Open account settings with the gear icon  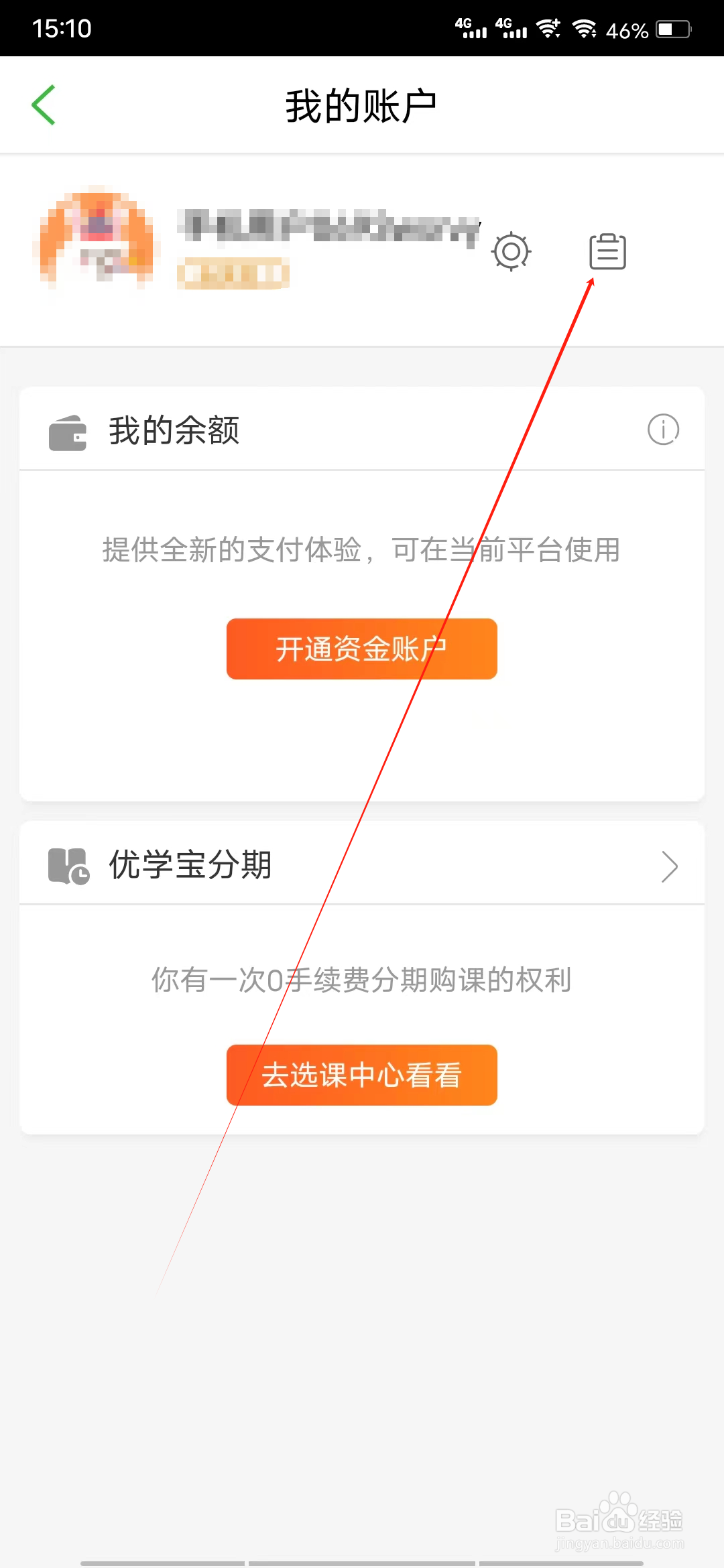pyautogui.click(x=511, y=253)
